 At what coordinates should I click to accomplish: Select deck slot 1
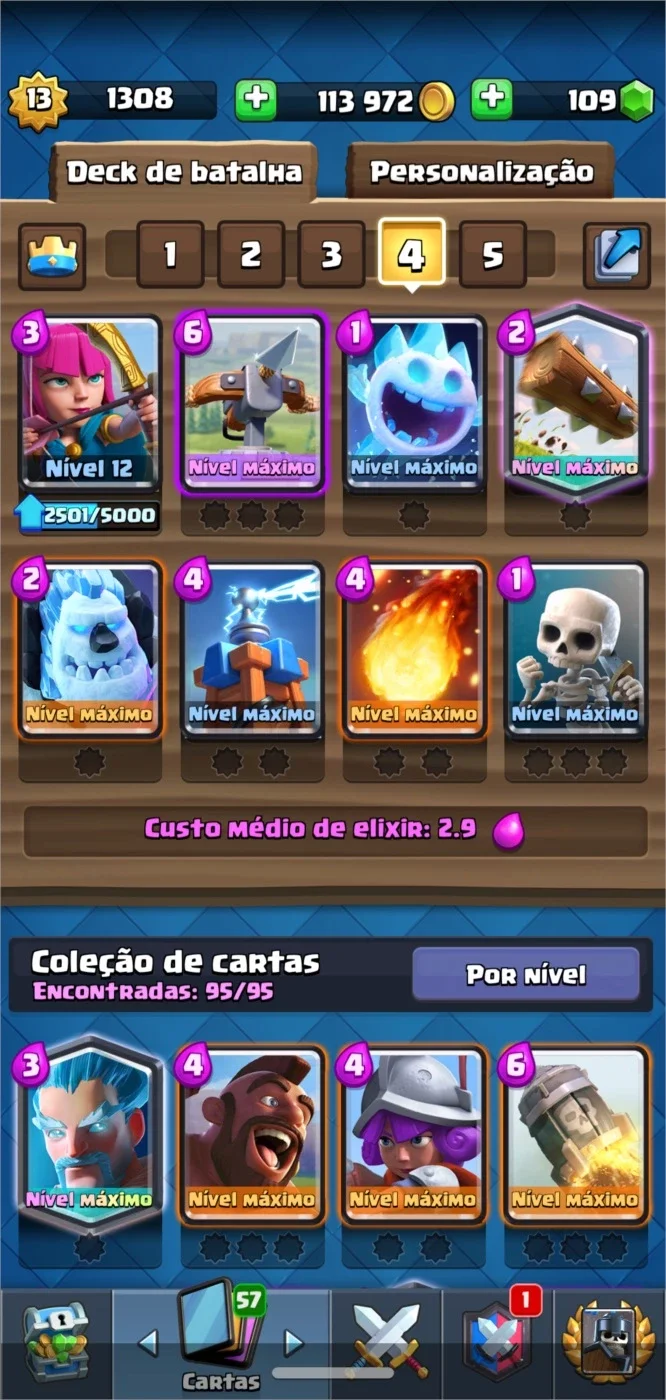[x=170, y=254]
